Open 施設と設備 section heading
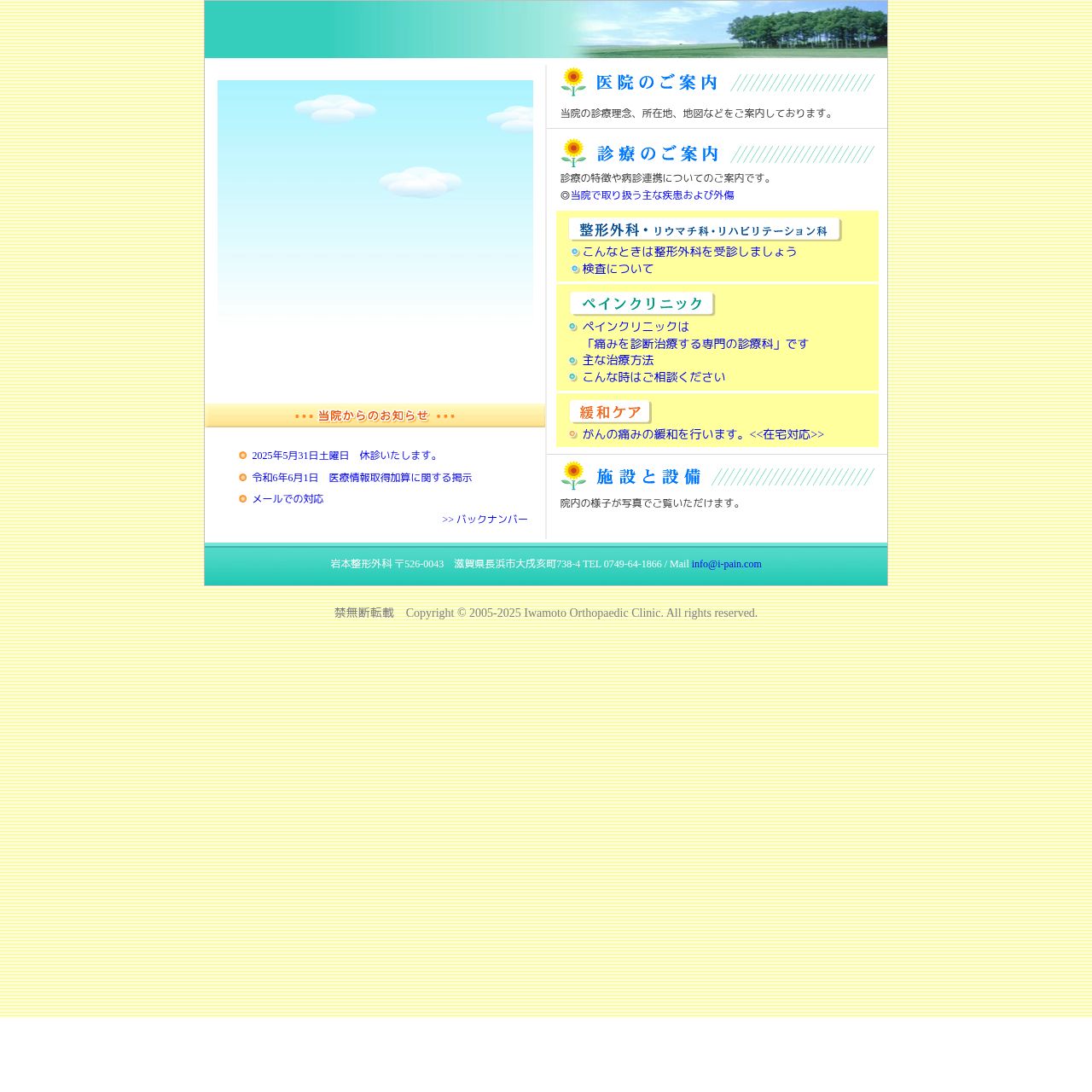Viewport: 1092px width, 1092px height. [x=648, y=477]
